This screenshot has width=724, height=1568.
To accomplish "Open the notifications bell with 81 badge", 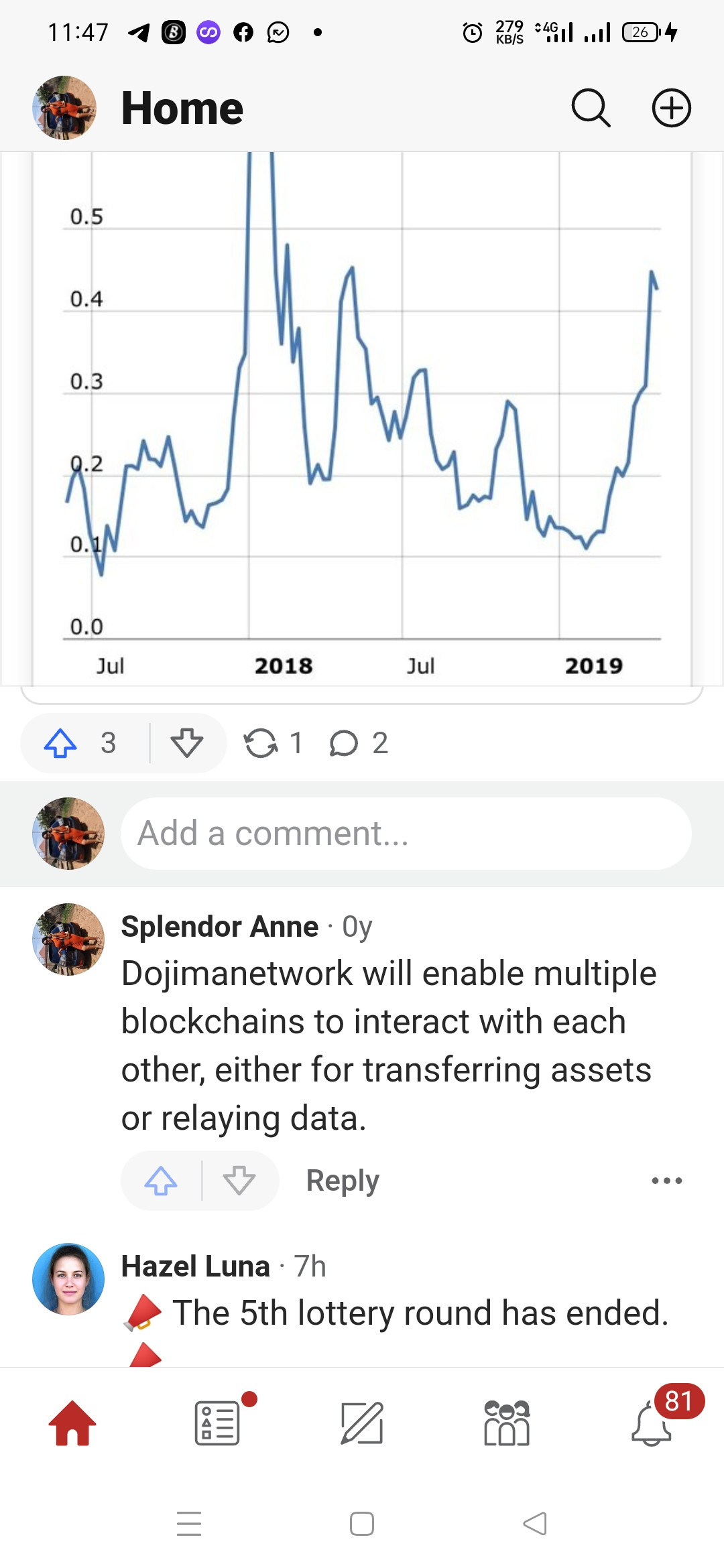I will (x=652, y=1422).
